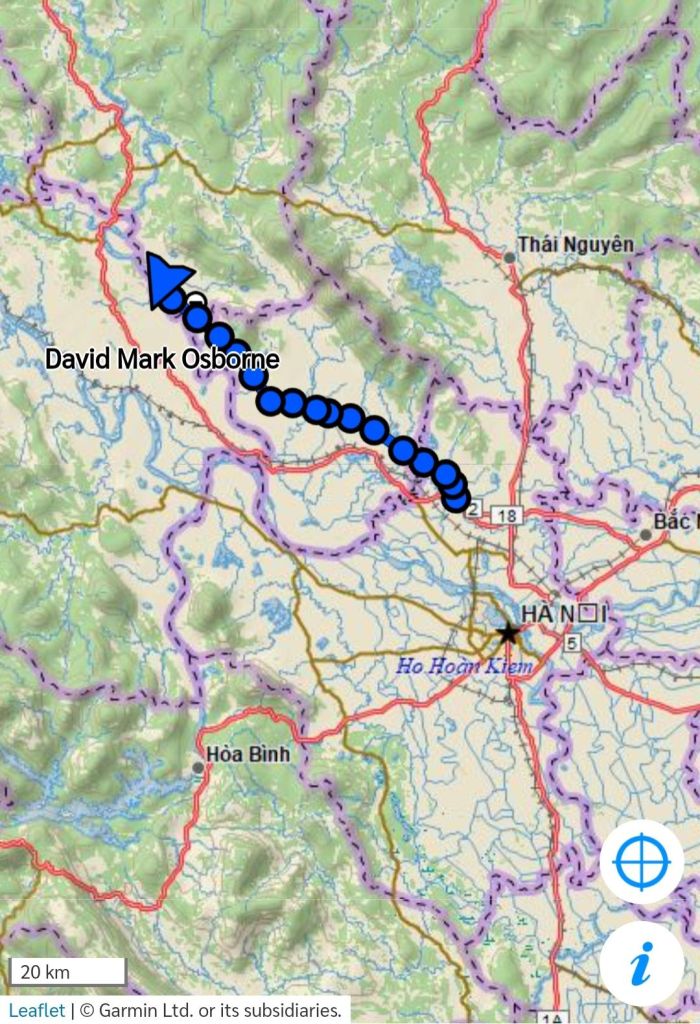The height and width of the screenshot is (1024, 700).
Task: Open the info button
Action: 641,964
